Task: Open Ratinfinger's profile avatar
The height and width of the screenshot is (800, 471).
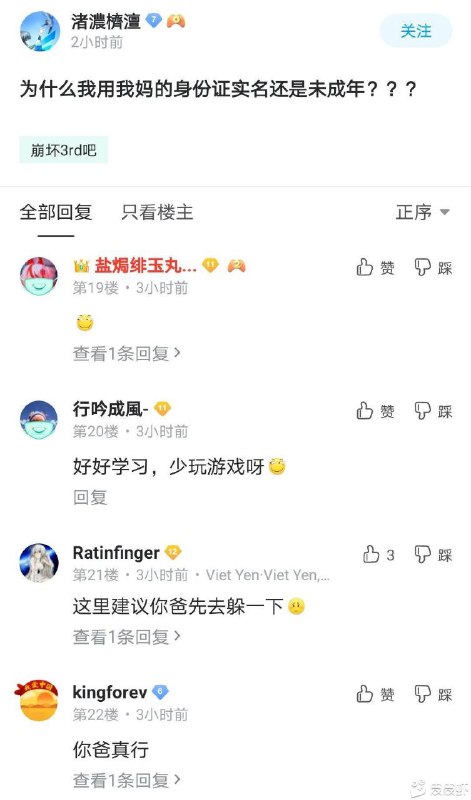Action: coord(39,563)
